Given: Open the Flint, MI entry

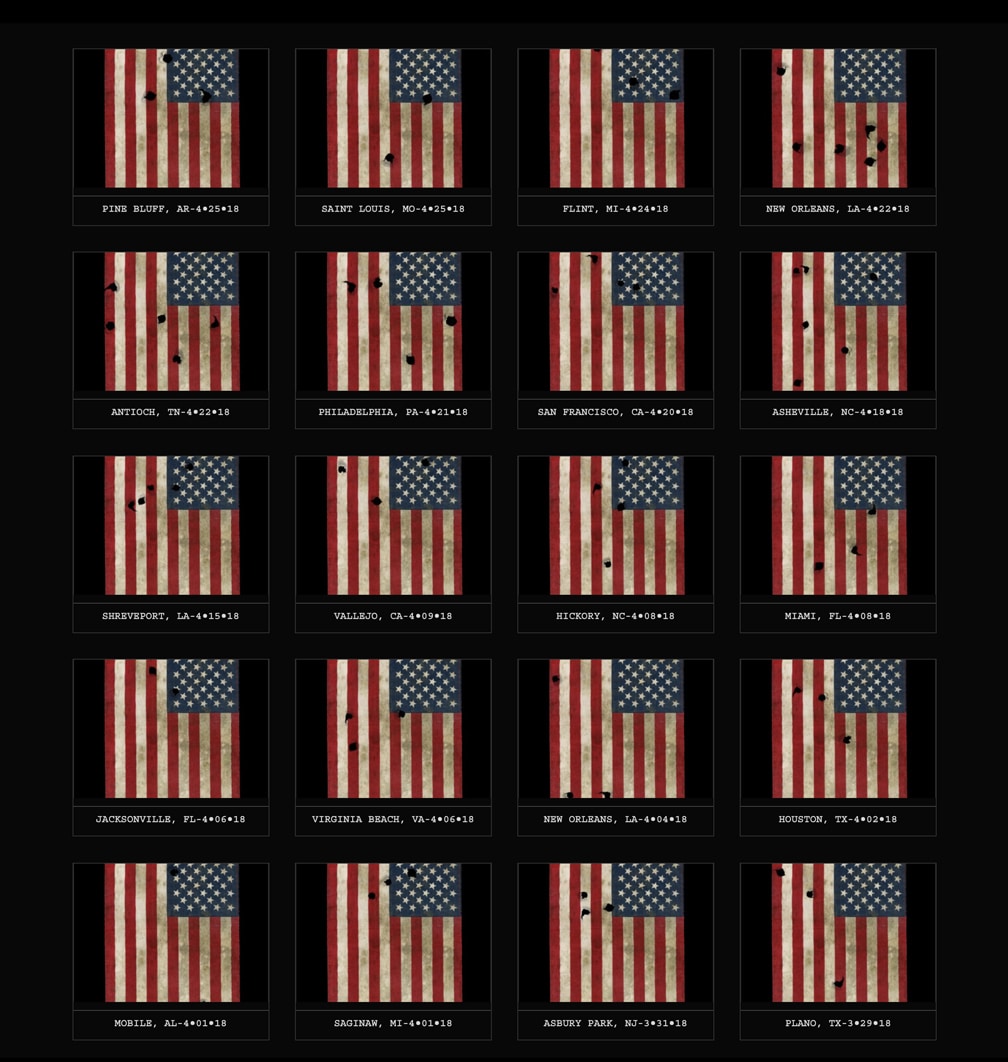Looking at the screenshot, I should click(x=615, y=119).
